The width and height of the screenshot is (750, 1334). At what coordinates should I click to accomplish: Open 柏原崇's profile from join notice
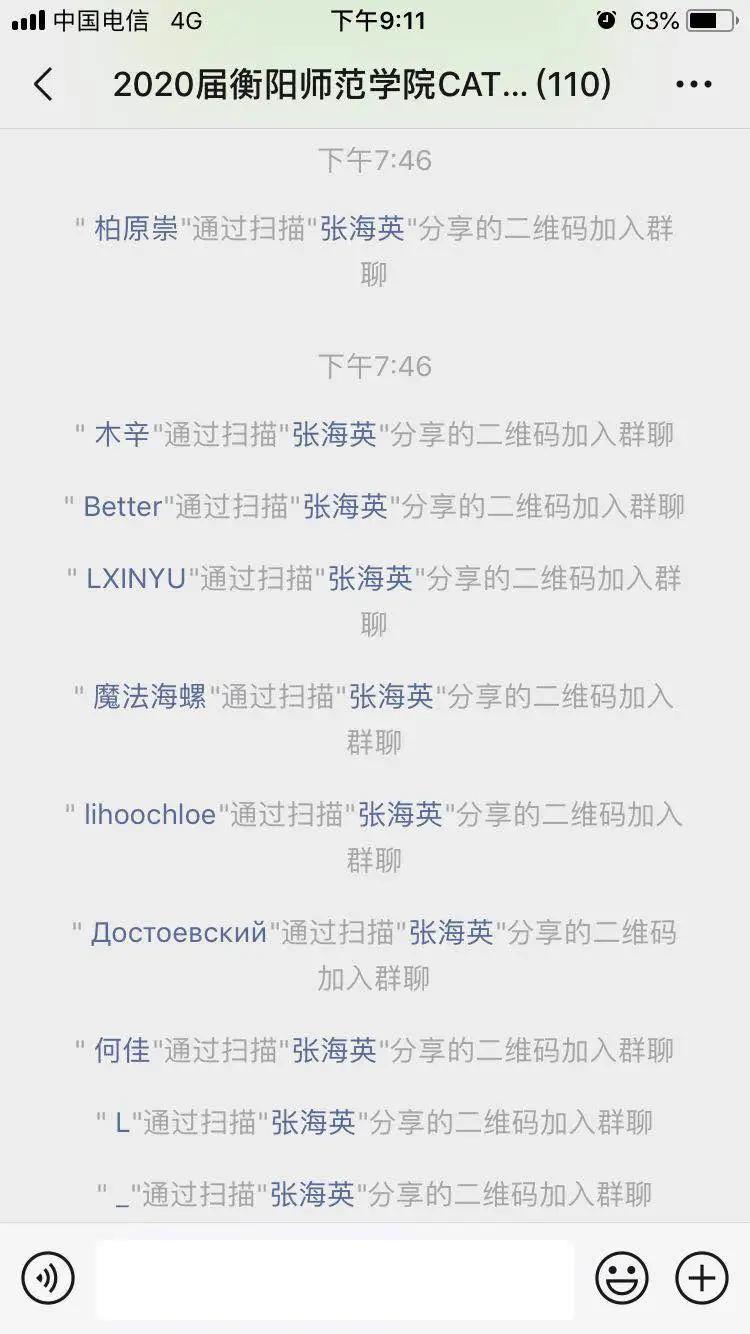[136, 229]
